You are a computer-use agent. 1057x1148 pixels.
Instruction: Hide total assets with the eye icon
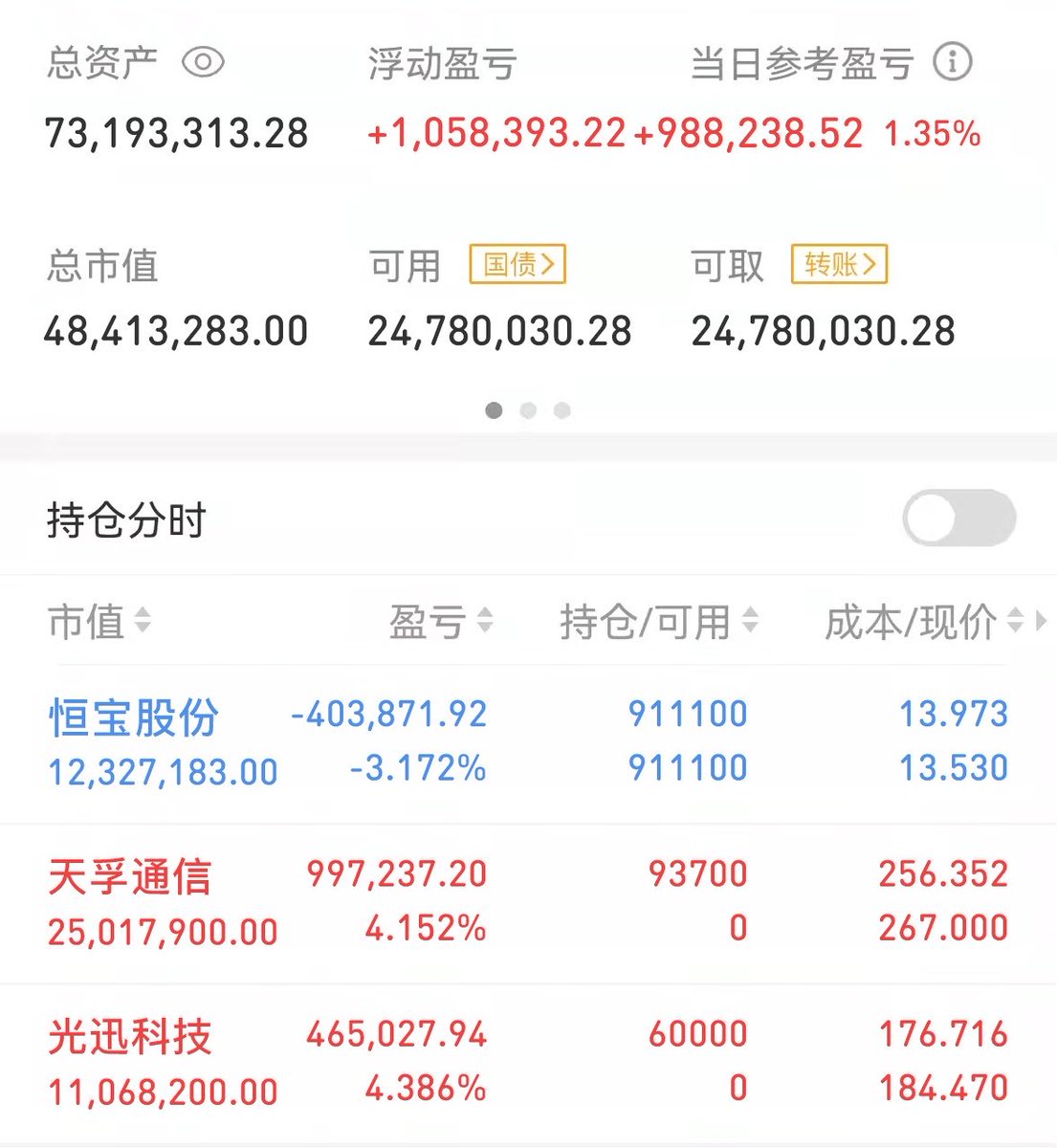[203, 63]
